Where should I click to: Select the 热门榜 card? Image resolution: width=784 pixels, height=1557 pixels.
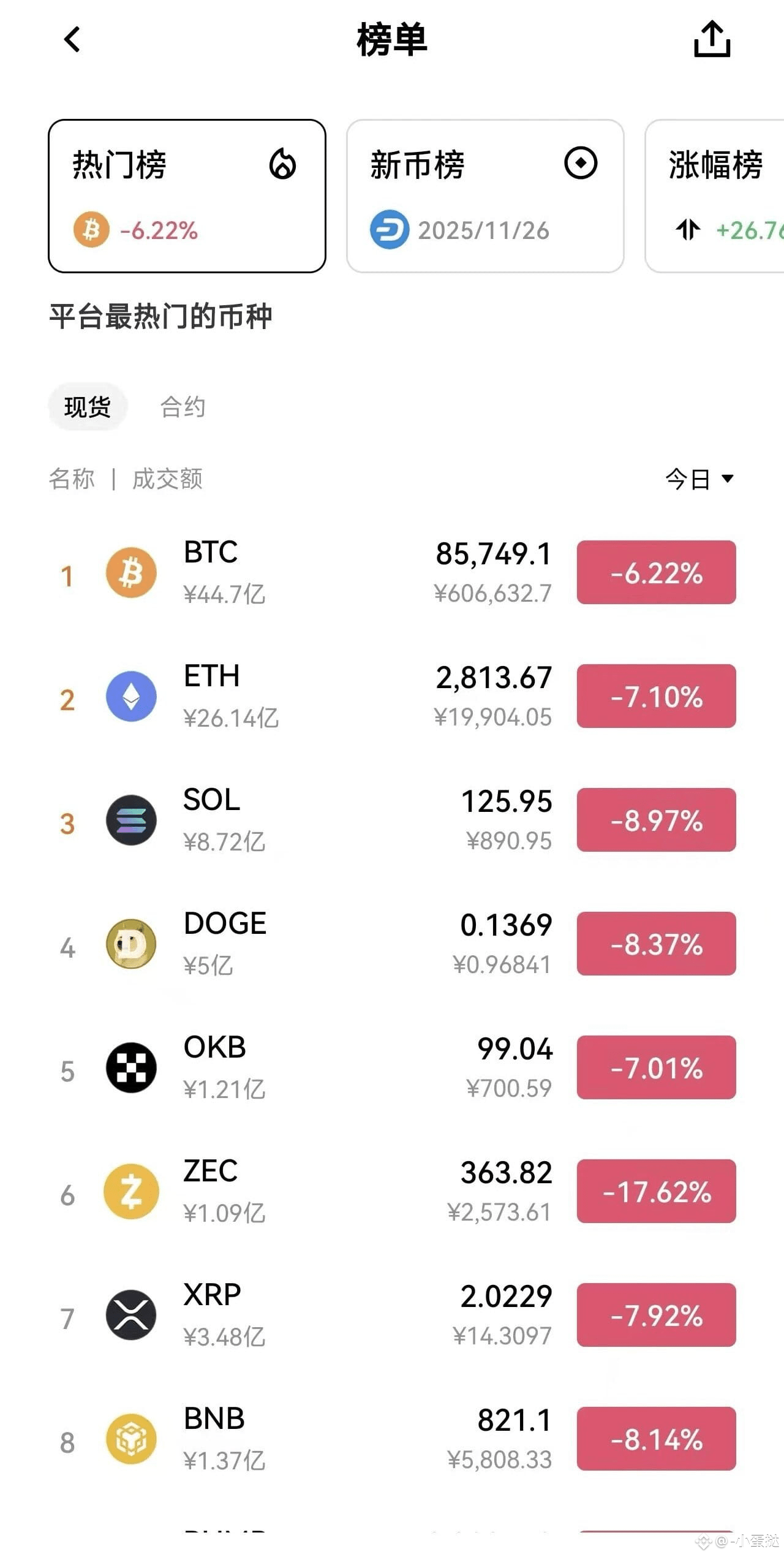(x=187, y=196)
